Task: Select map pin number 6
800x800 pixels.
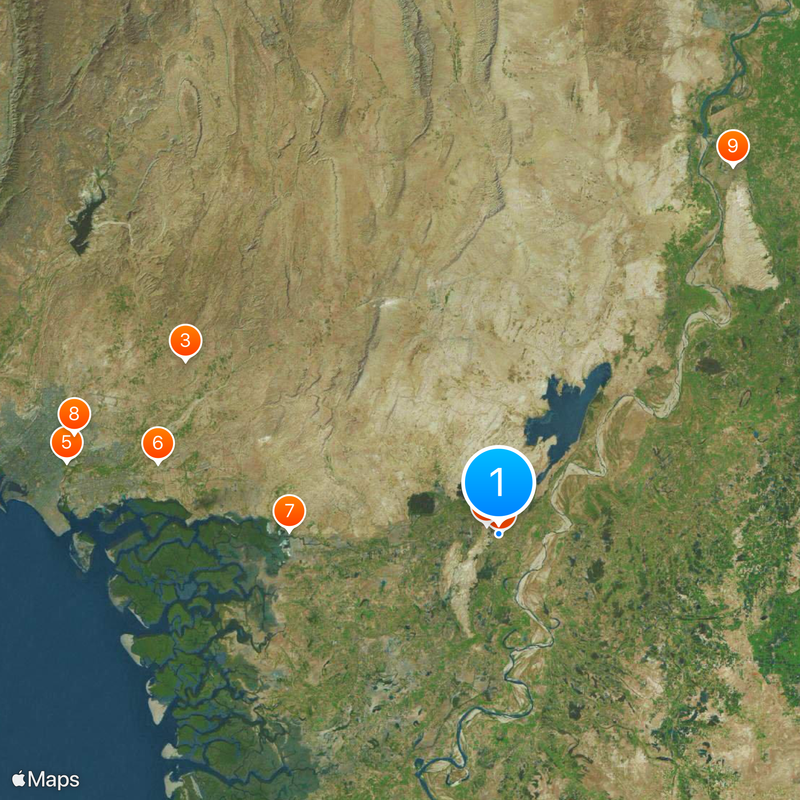Action: click(x=158, y=442)
